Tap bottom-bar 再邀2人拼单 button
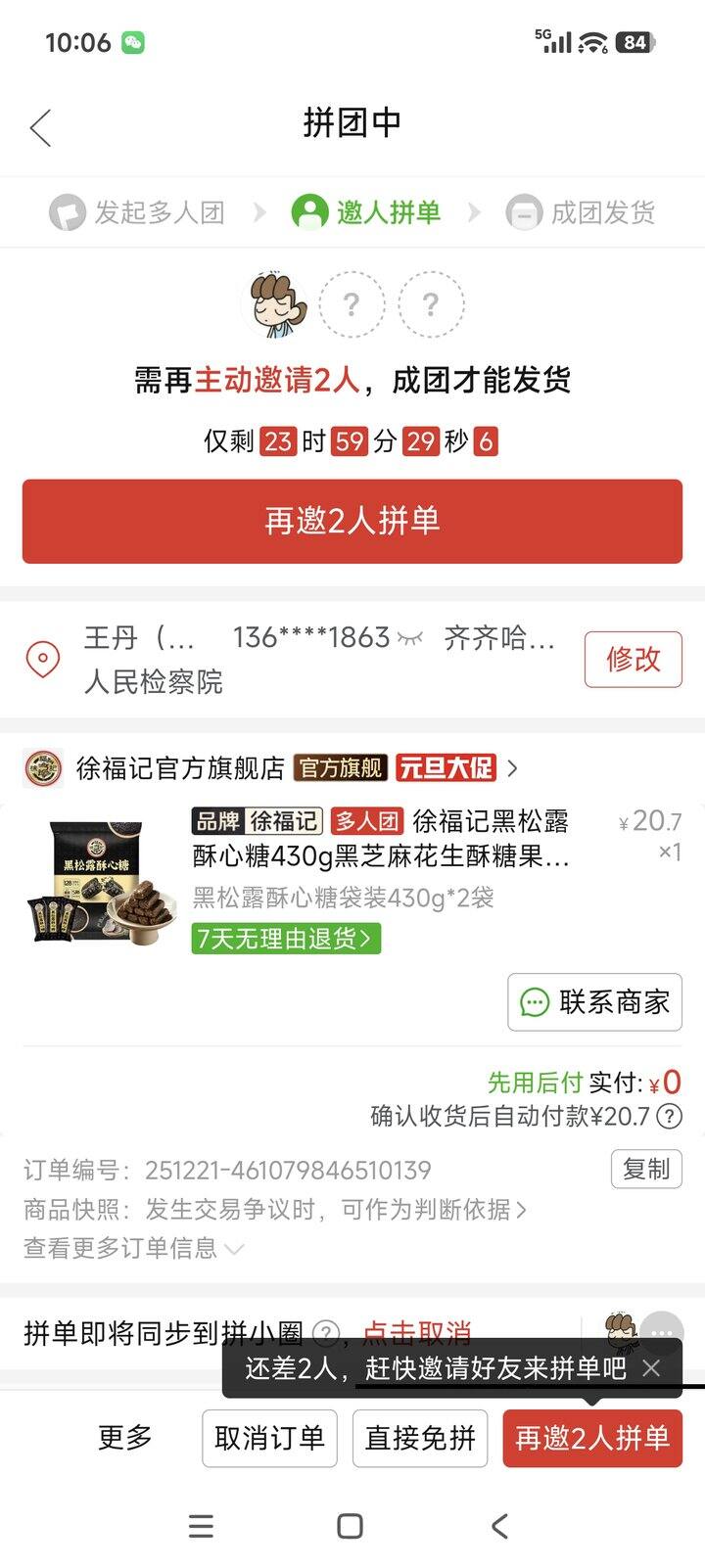705x1568 pixels. 592,1438
